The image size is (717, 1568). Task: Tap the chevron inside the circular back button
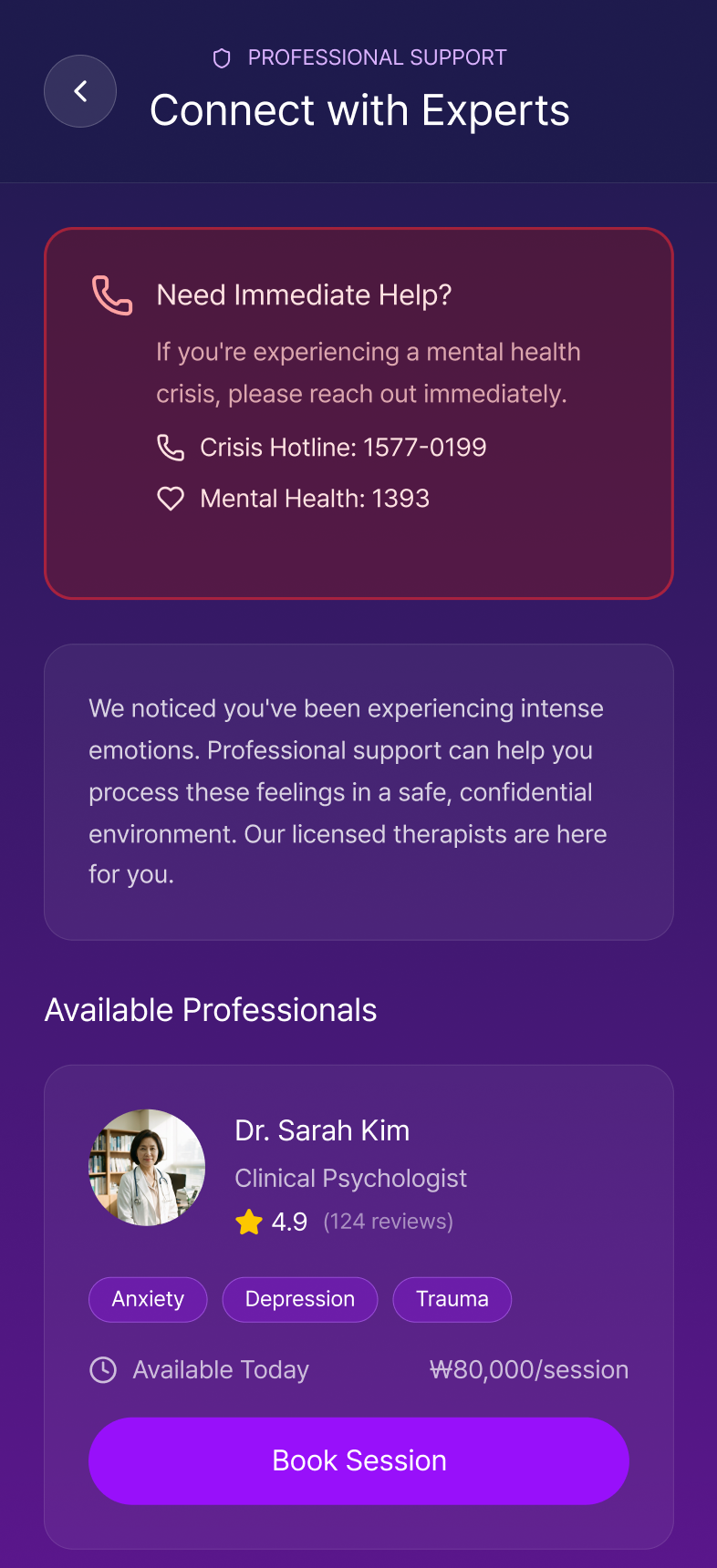(x=80, y=91)
